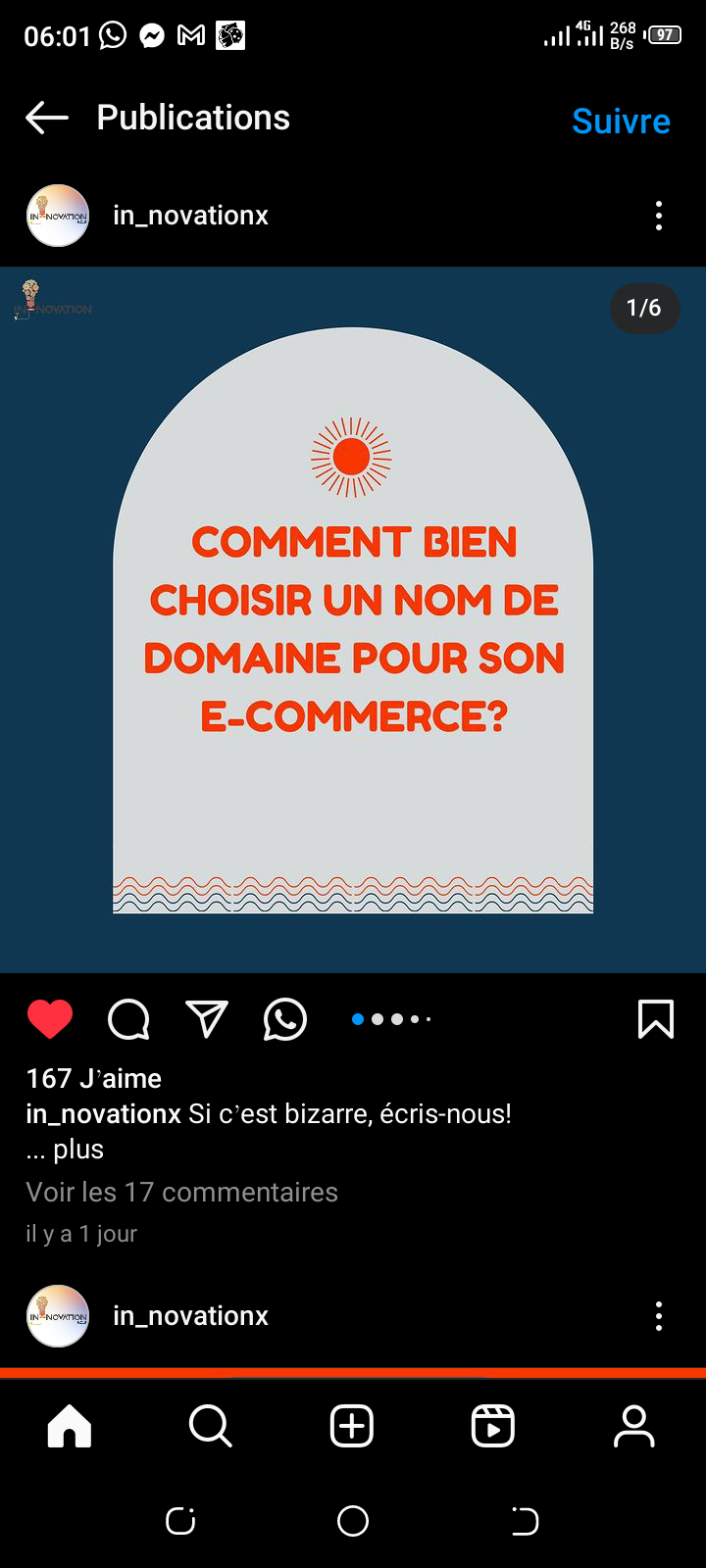706x1568 pixels.
Task: Share the post to WhatsApp
Action: click(x=285, y=1020)
